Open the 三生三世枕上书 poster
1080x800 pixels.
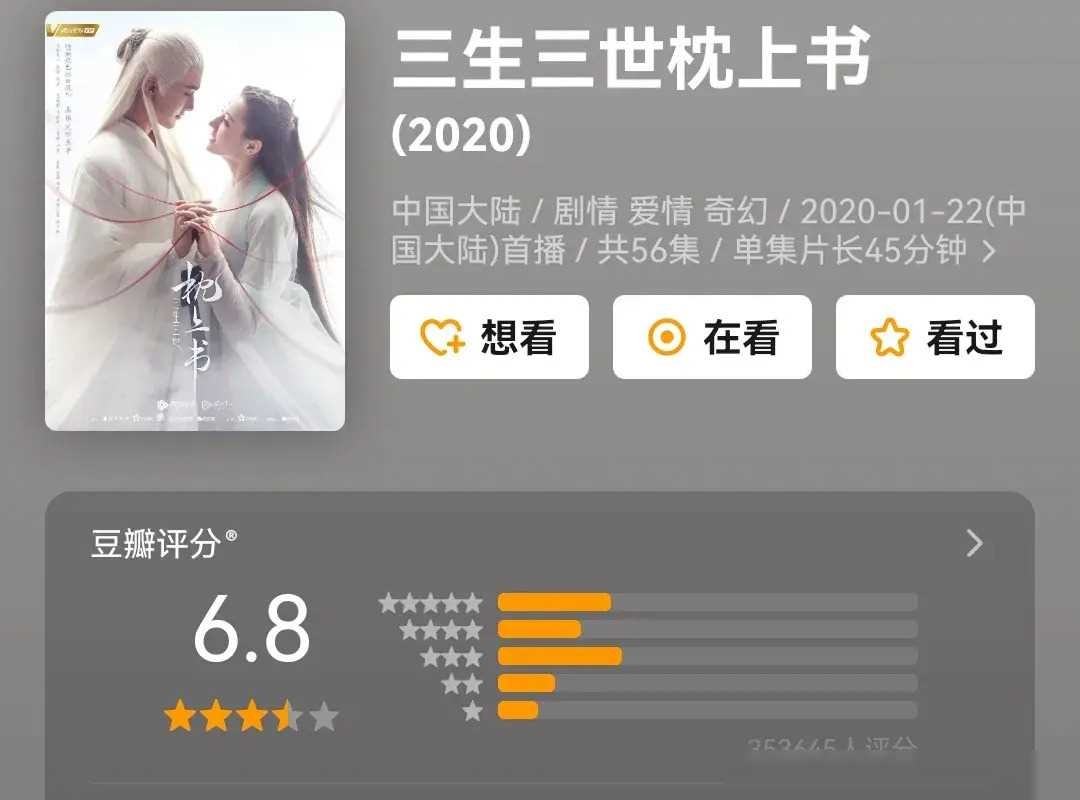click(195, 221)
